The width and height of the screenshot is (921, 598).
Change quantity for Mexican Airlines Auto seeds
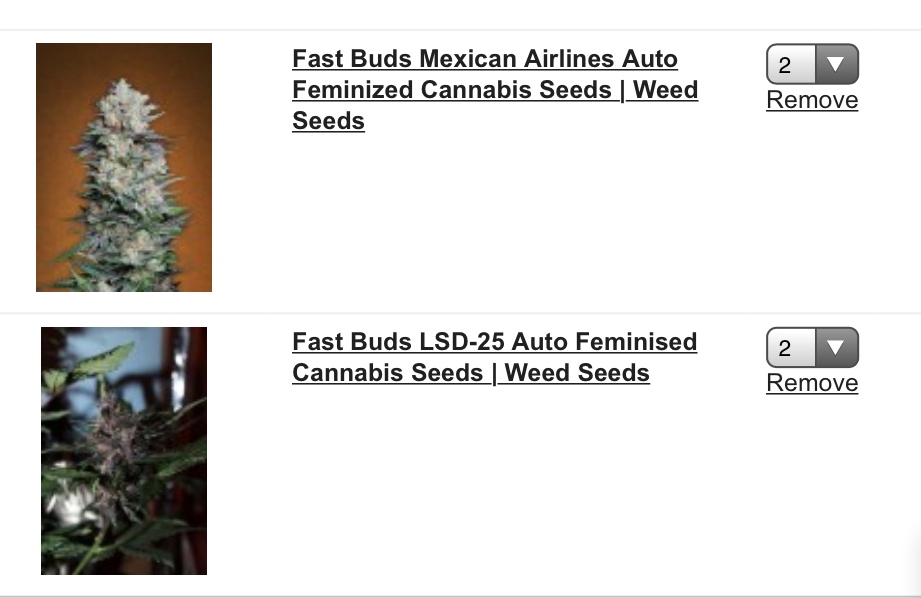812,65
